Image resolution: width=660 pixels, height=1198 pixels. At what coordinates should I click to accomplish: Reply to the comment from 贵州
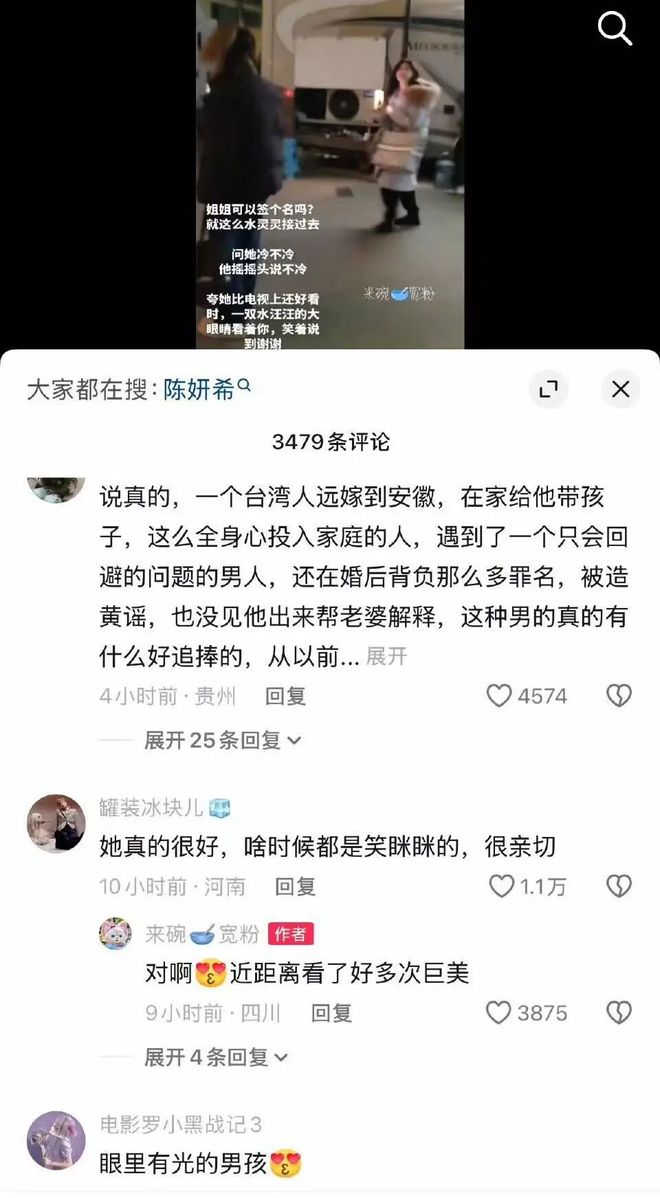tap(285, 696)
